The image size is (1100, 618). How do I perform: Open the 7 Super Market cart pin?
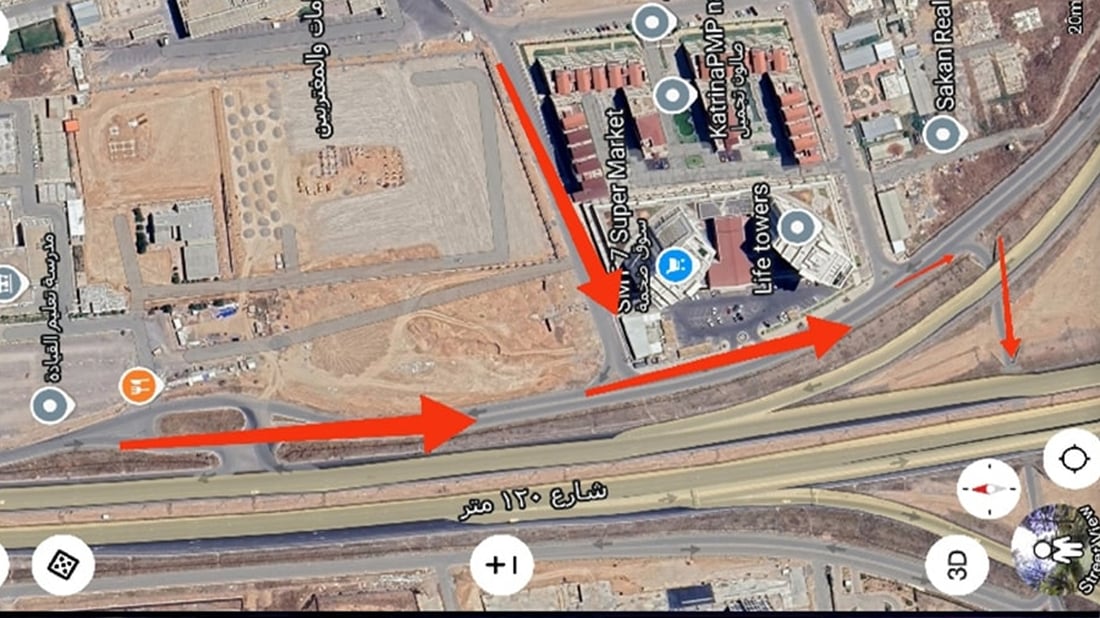[677, 264]
